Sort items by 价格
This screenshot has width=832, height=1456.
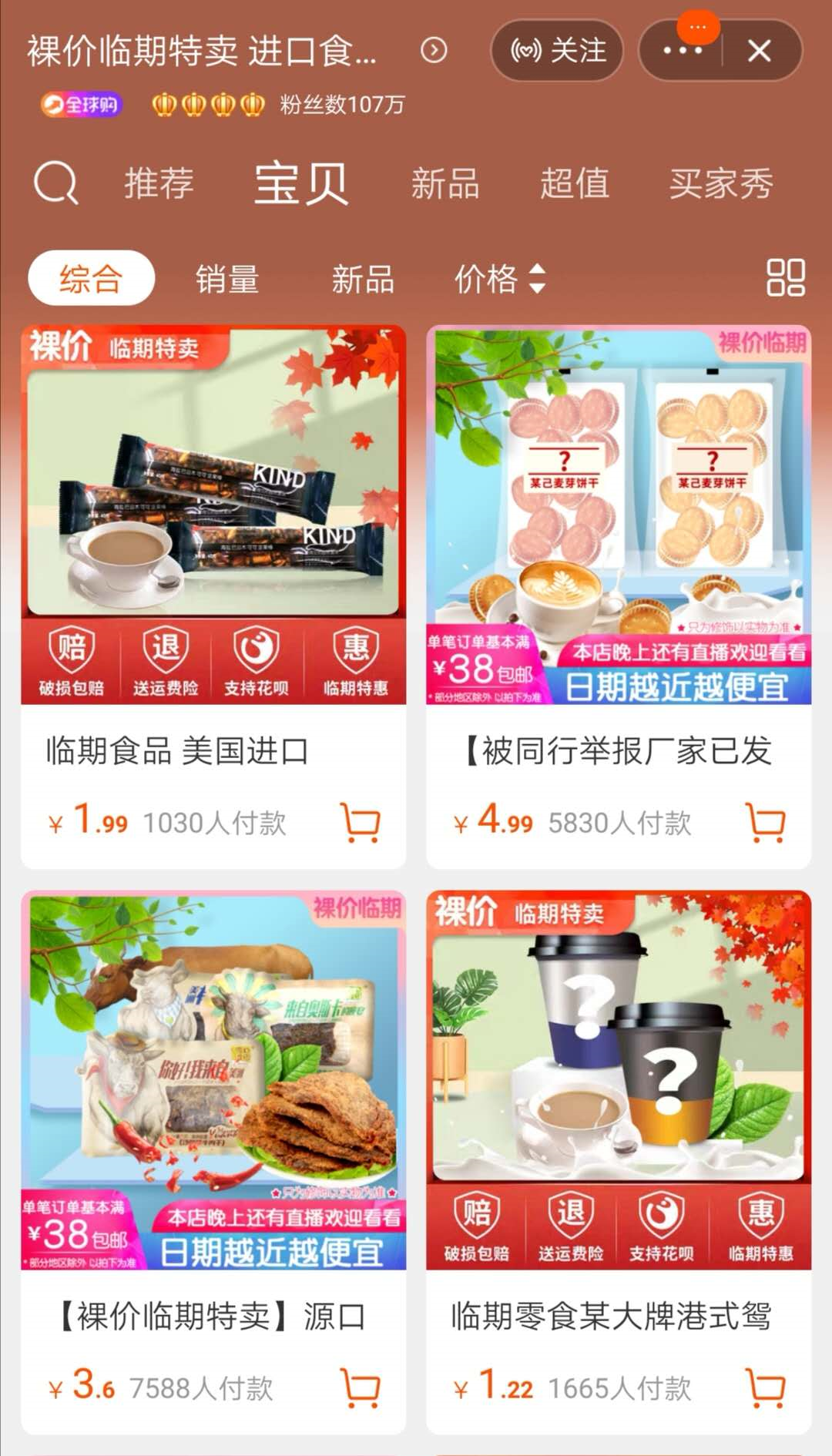[499, 278]
